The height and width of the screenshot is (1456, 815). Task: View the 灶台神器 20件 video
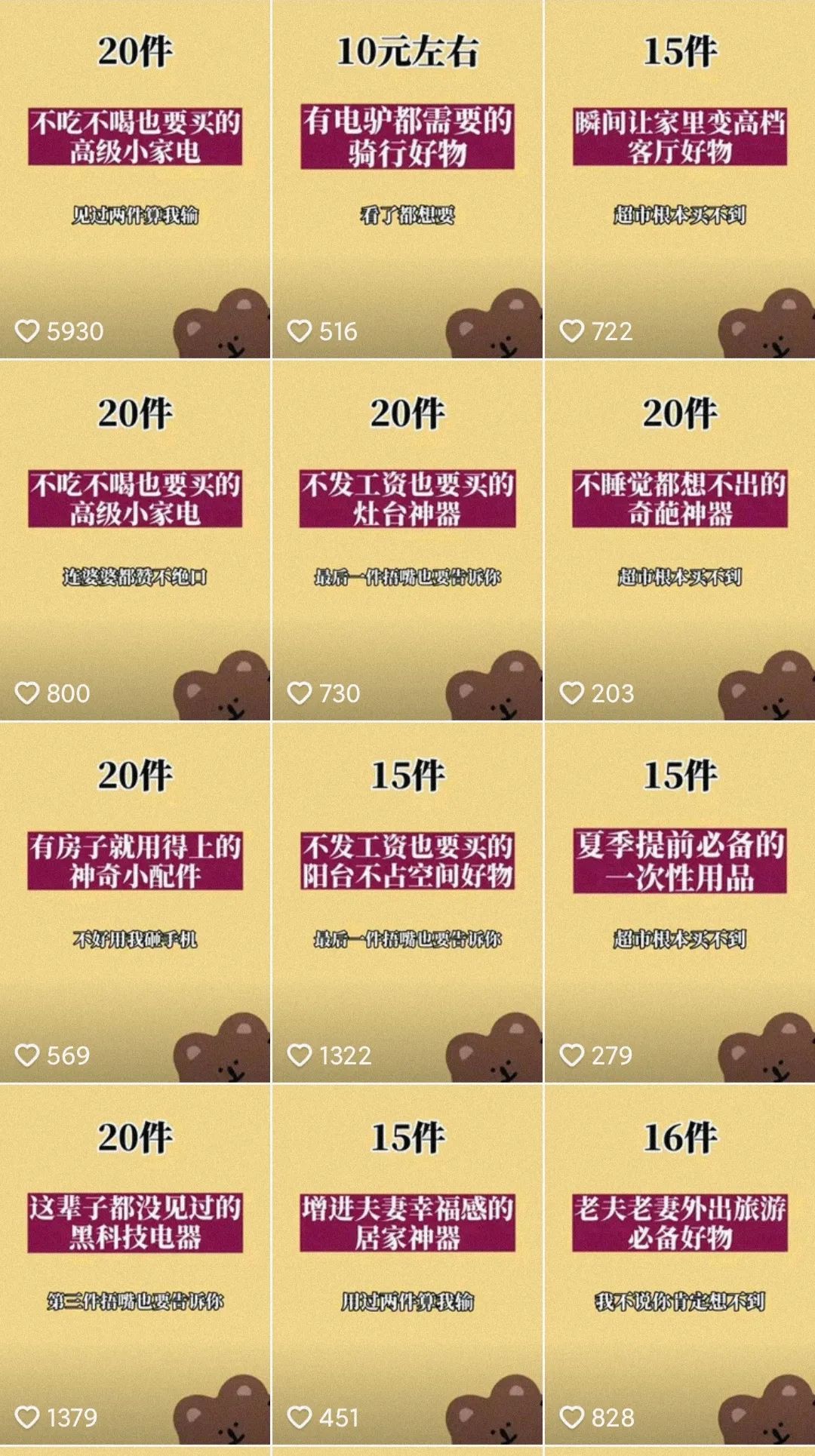click(407, 540)
